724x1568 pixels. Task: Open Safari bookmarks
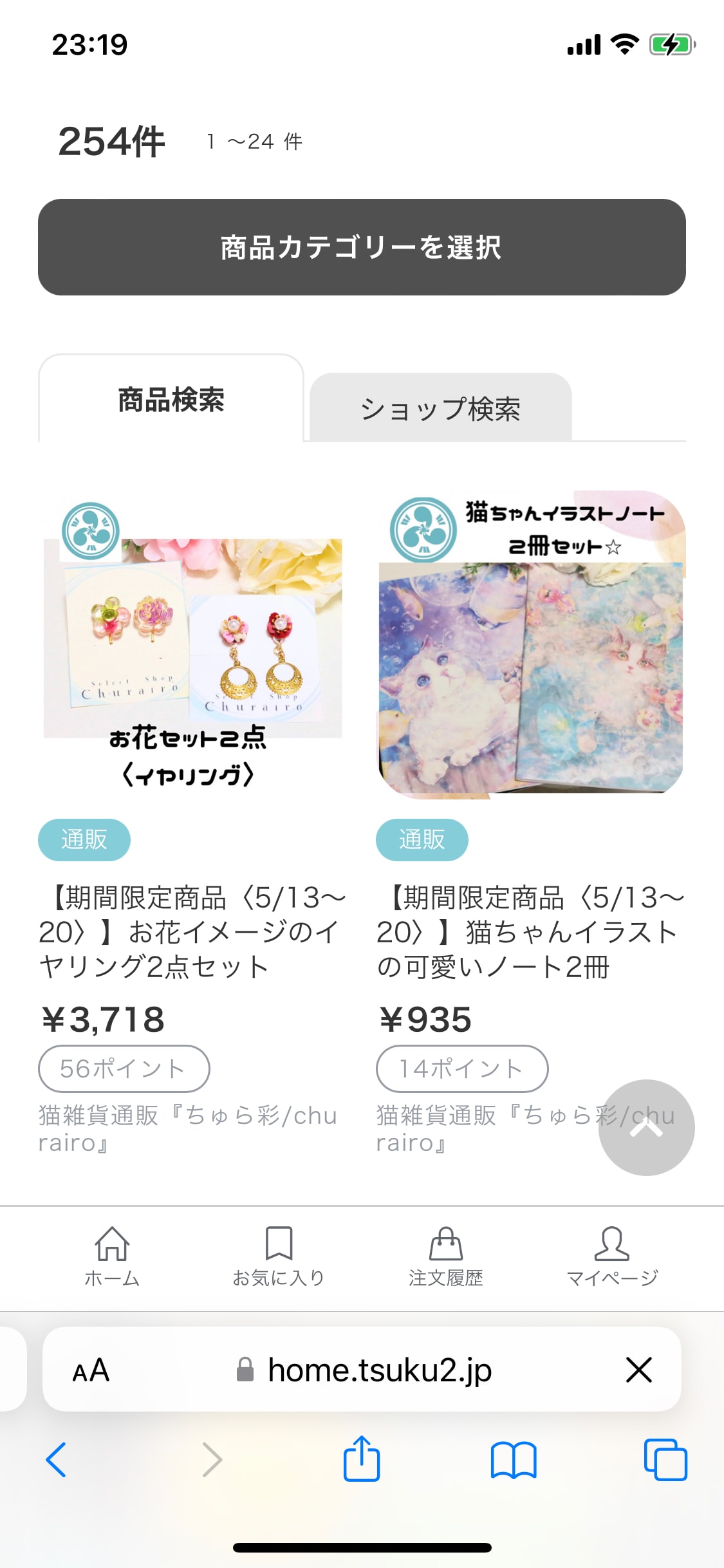click(x=513, y=1459)
